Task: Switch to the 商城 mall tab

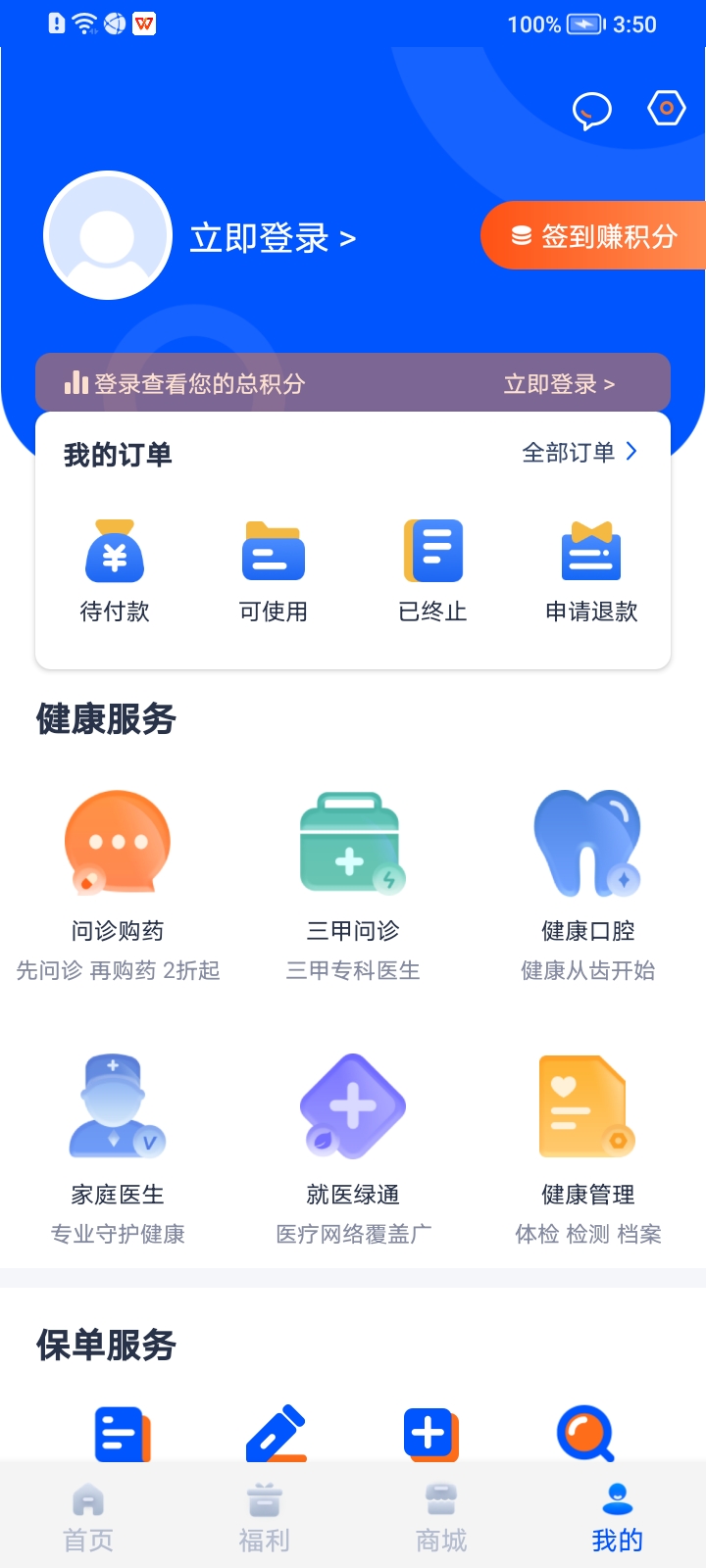Action: pos(440,1514)
